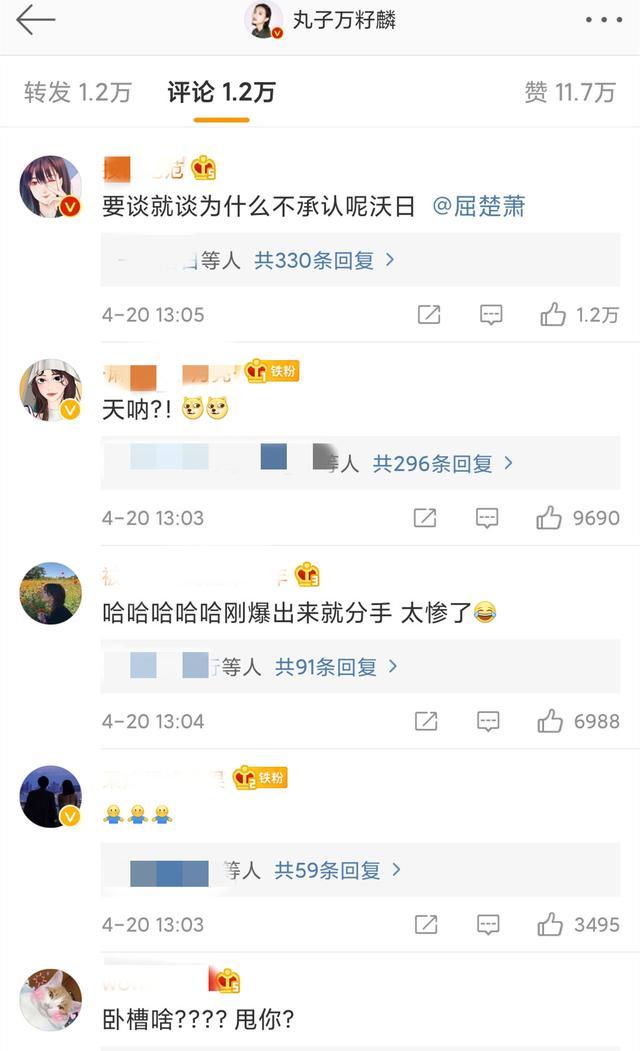Repost the 4-20 13:05 comment
This screenshot has width=640, height=1051.
pos(428,315)
